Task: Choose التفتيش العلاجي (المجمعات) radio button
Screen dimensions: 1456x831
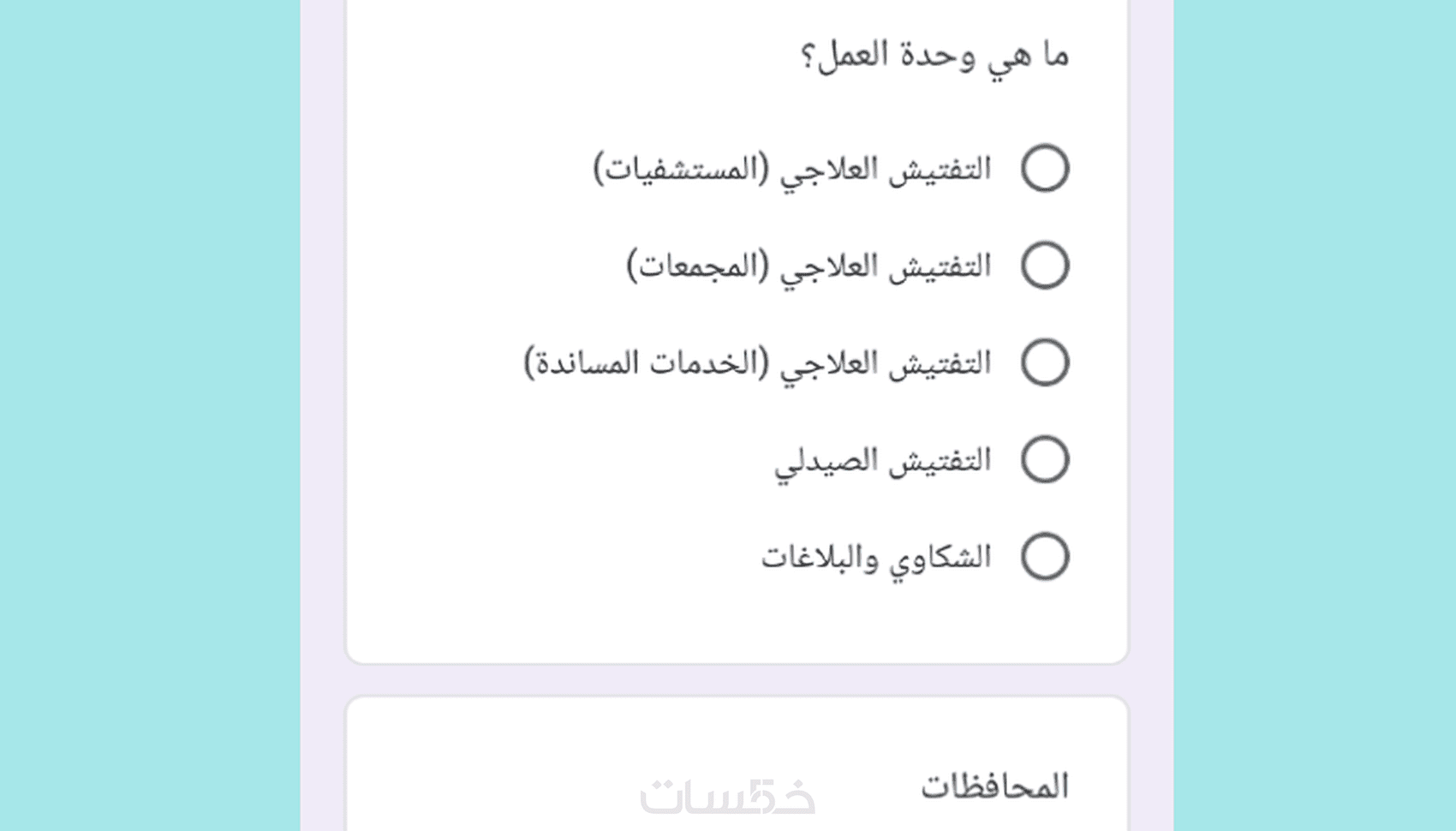Action: tap(1045, 266)
